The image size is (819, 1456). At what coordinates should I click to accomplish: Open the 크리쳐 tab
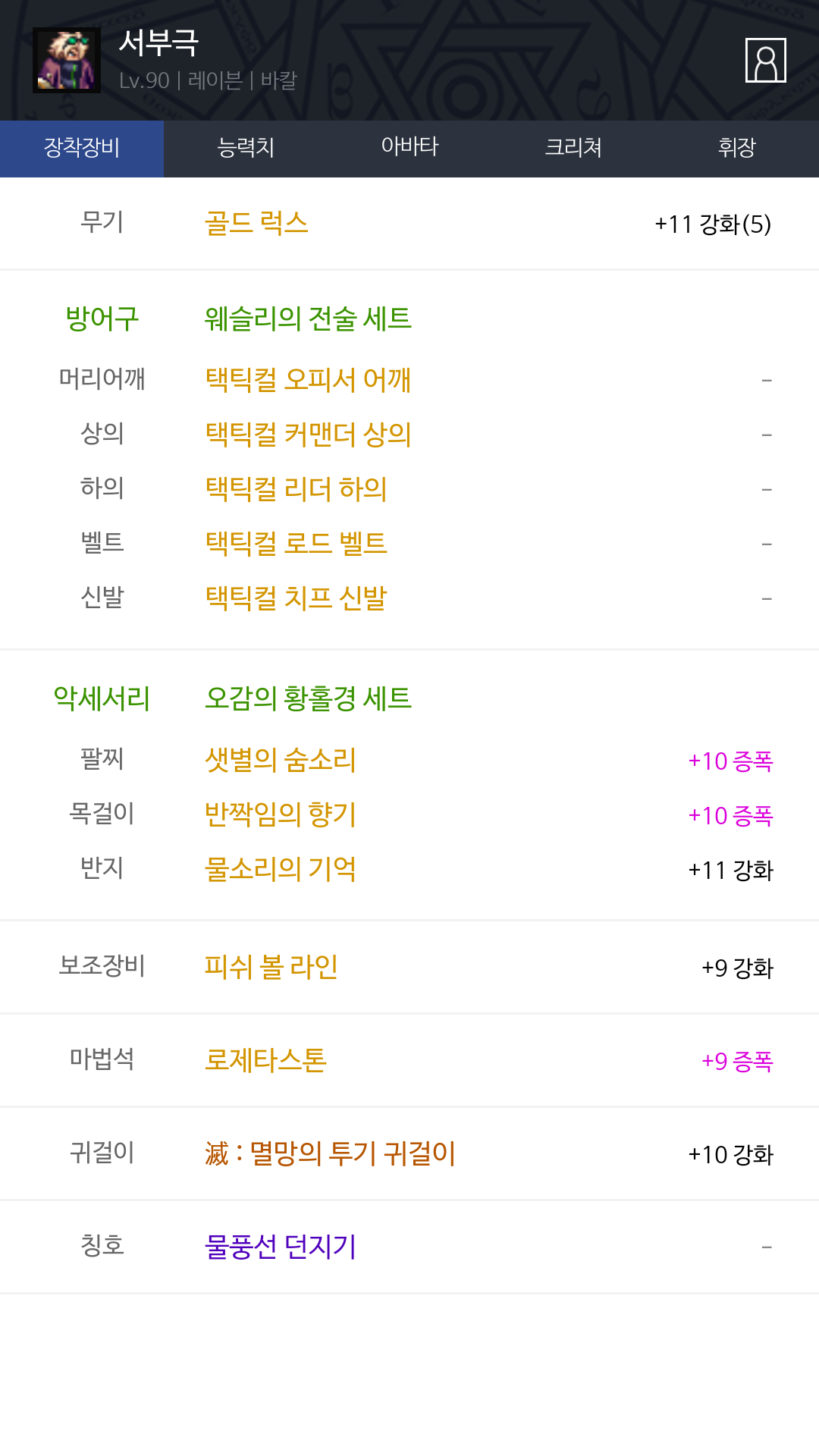coord(573,148)
